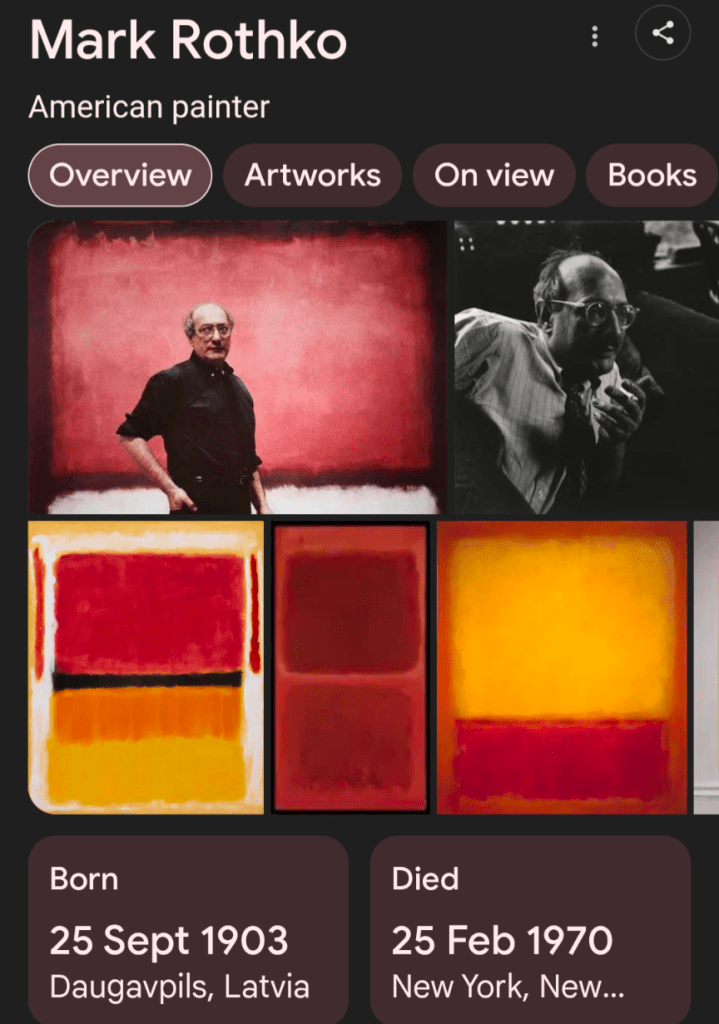Share the Mark Rothko panel
This screenshot has height=1024, width=719.
pos(662,34)
